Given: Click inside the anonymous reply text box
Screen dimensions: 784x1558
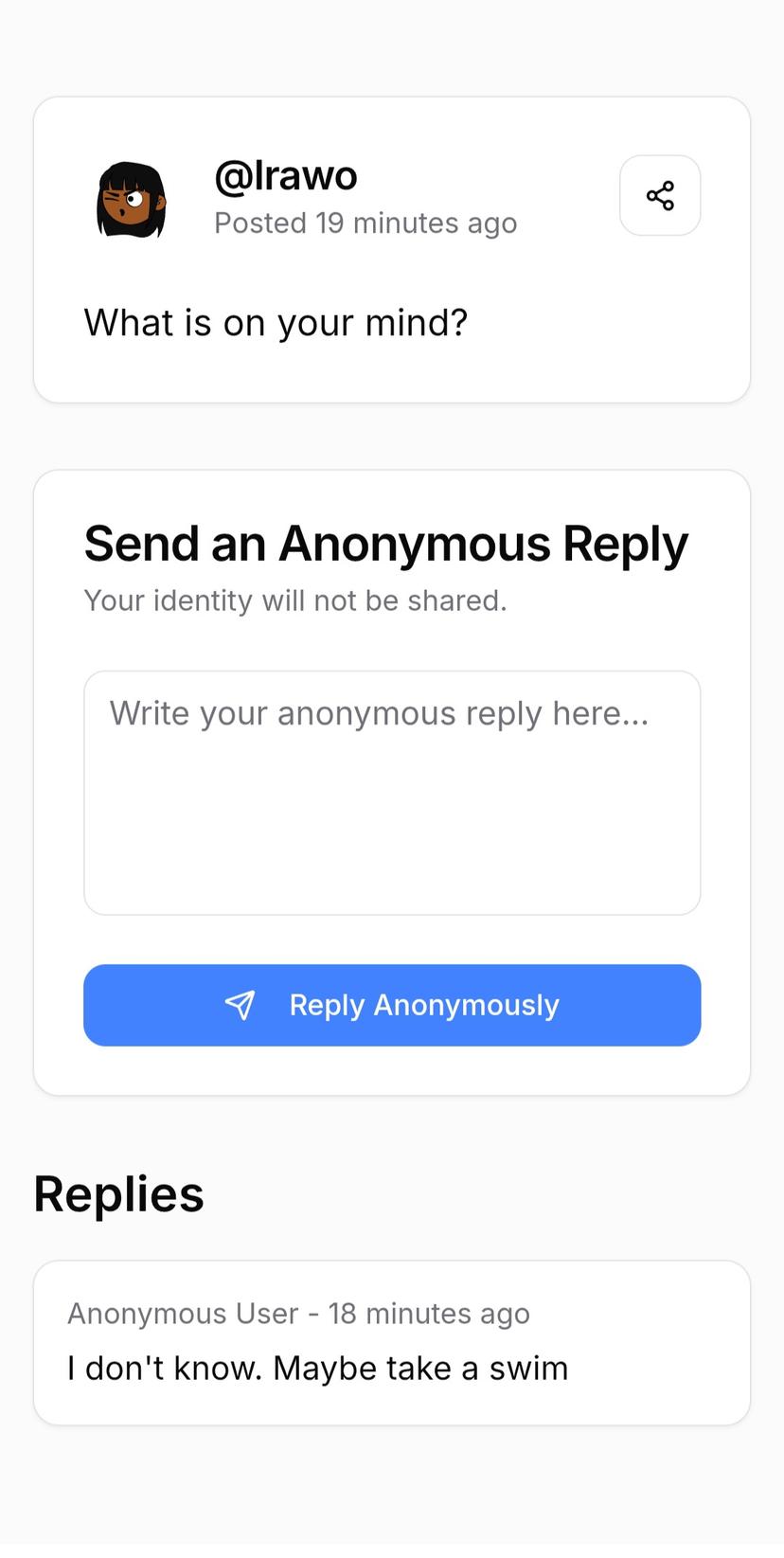Looking at the screenshot, I should point(391,791).
